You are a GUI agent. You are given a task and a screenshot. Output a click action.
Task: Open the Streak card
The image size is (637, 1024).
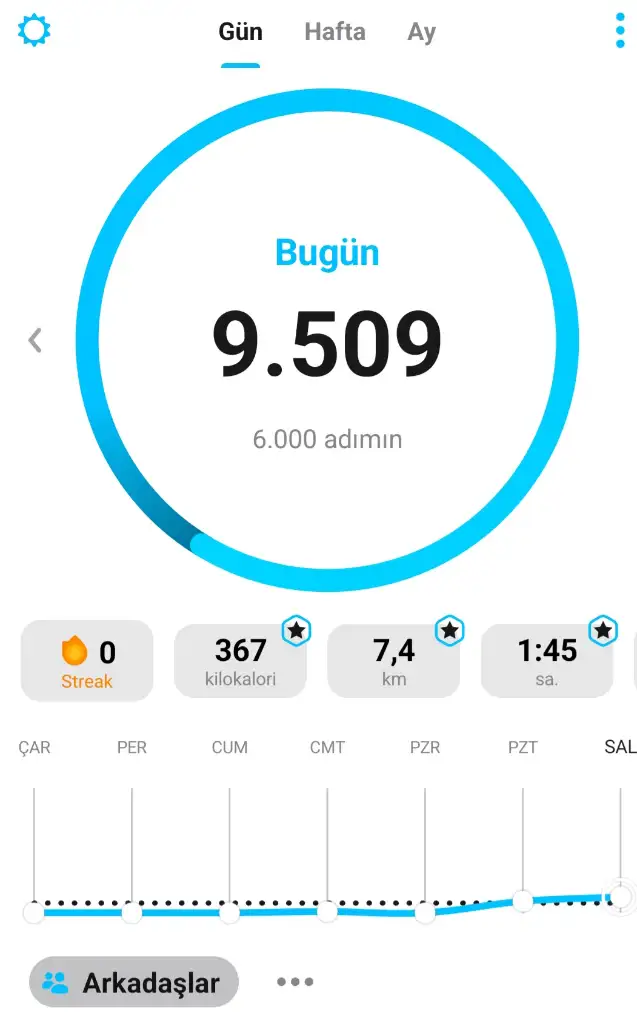pos(87,661)
